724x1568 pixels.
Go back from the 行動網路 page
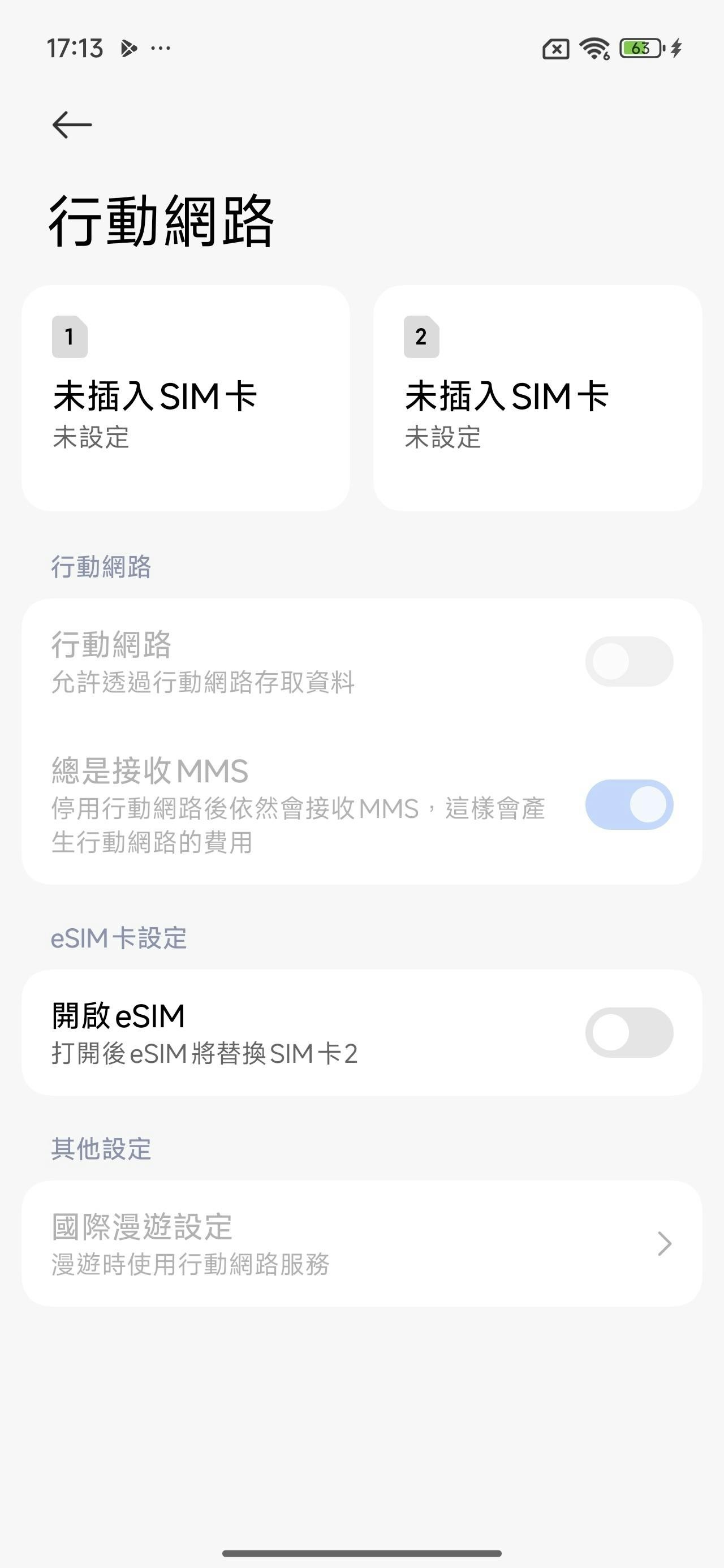(72, 125)
